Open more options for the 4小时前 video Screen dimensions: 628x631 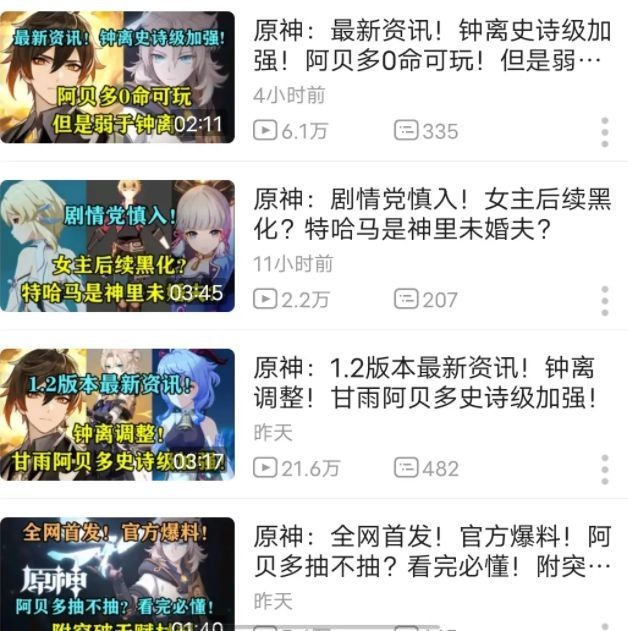604,132
